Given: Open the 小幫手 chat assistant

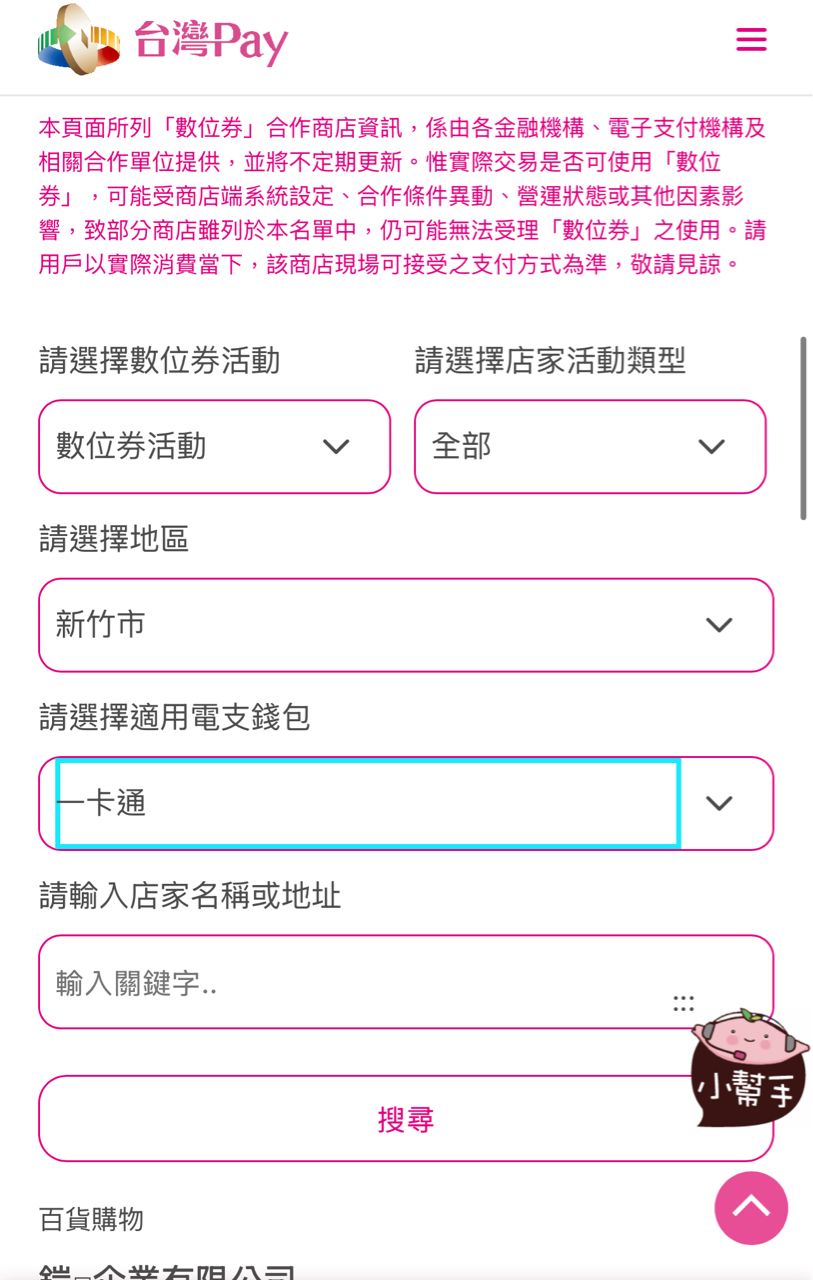Looking at the screenshot, I should point(748,1068).
